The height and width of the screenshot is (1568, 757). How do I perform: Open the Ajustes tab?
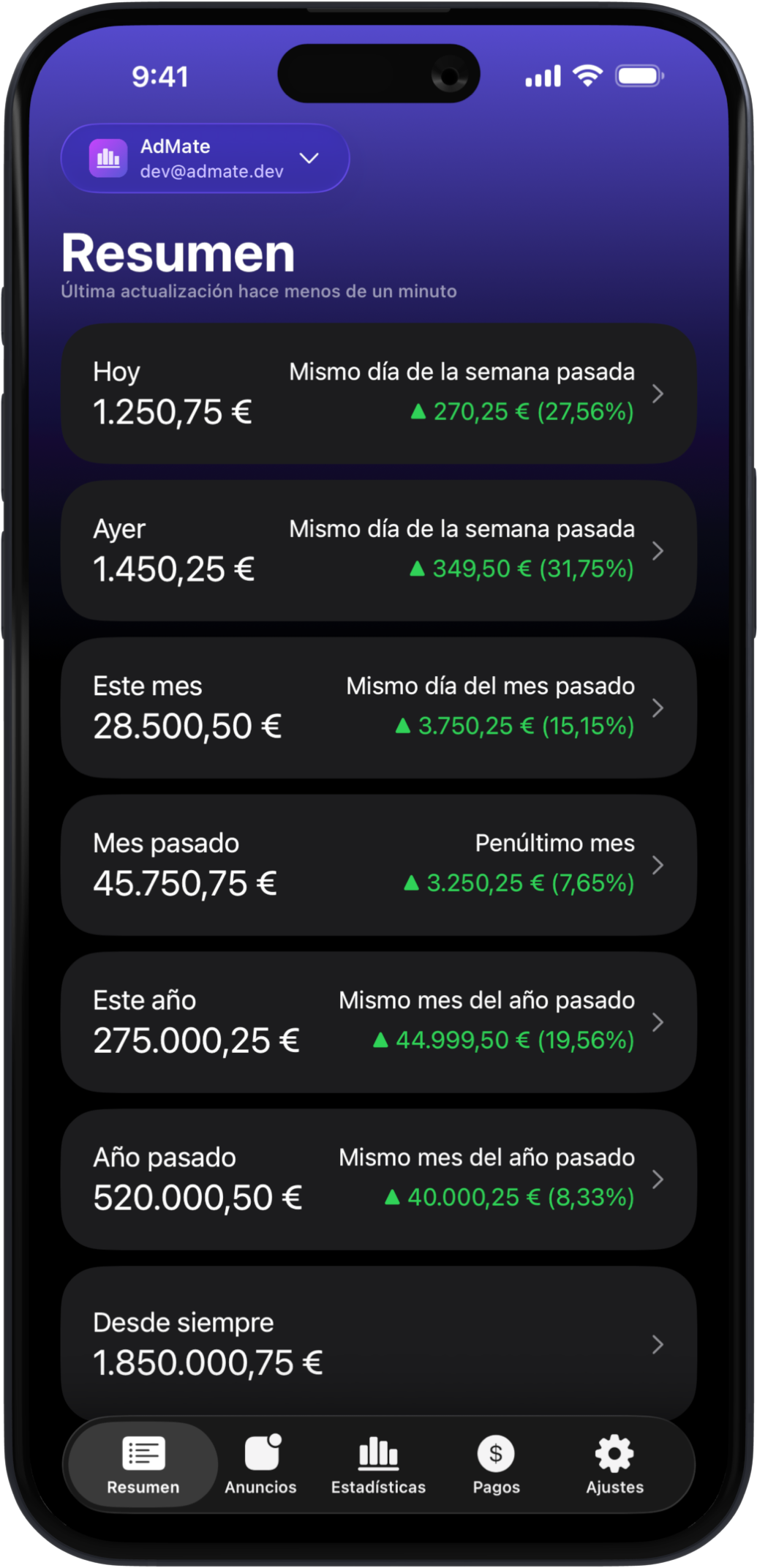coord(614,1465)
